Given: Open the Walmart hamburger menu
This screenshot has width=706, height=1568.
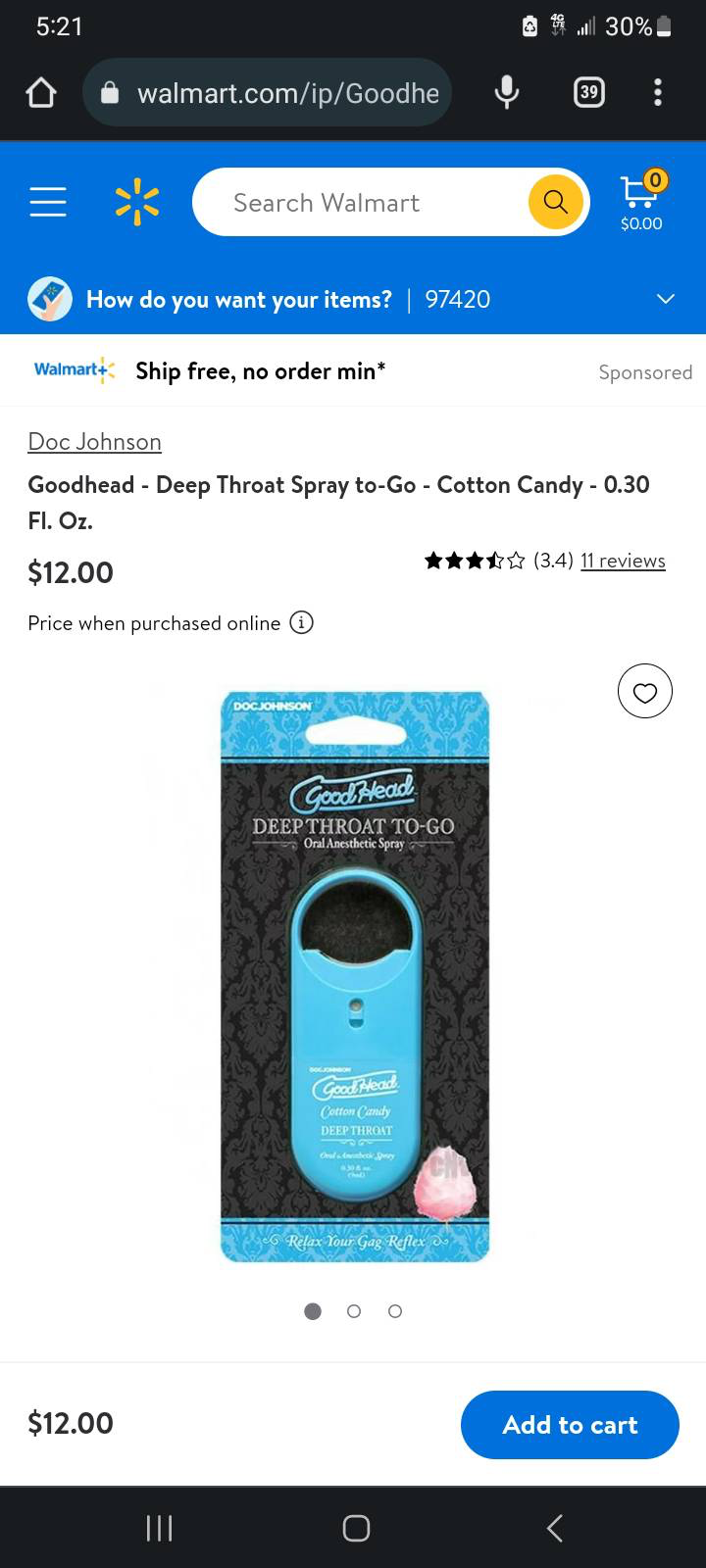Looking at the screenshot, I should pos(48,202).
